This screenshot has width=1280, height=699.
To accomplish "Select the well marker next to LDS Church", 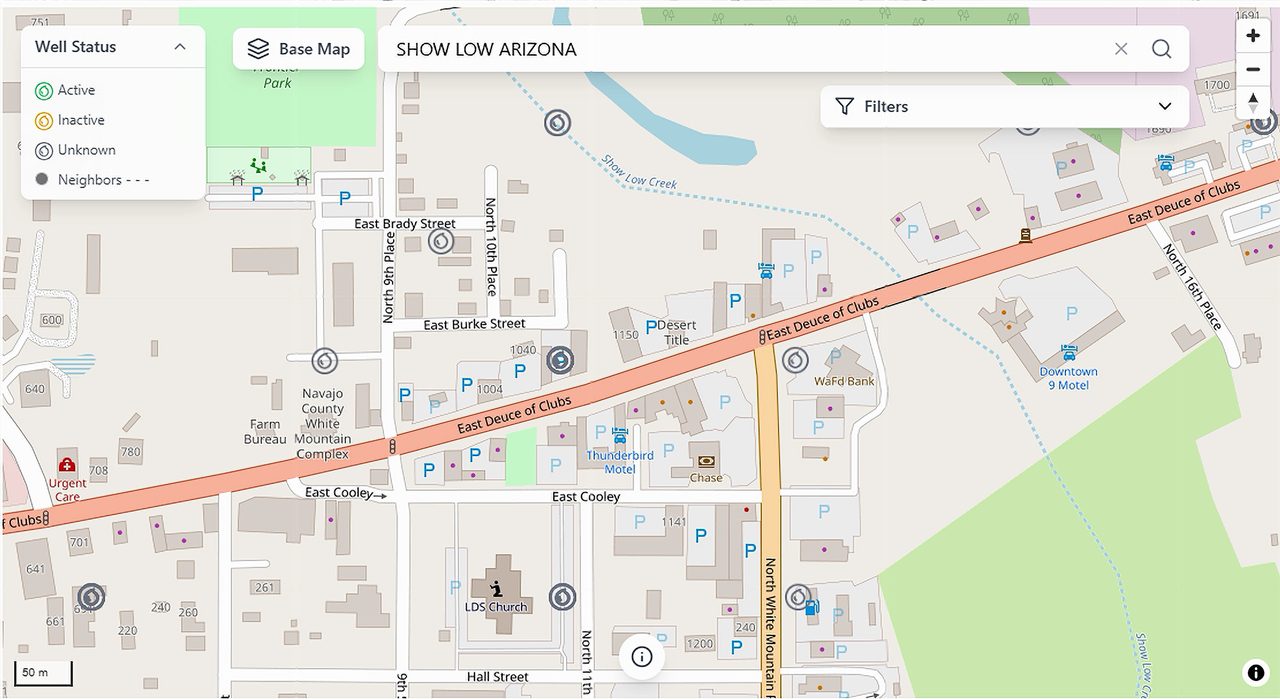I will tap(562, 598).
